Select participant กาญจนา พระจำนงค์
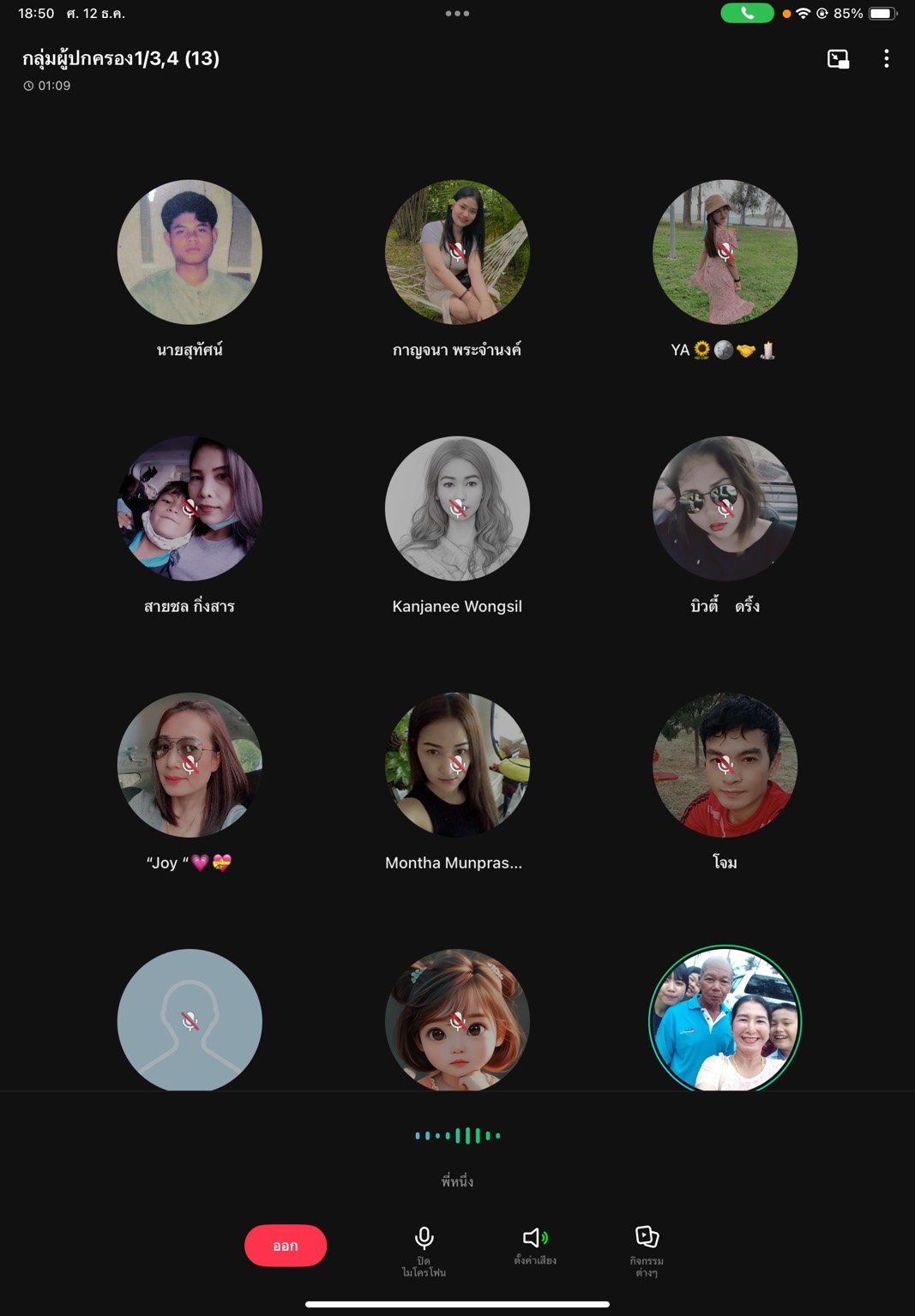 pyautogui.click(x=457, y=252)
